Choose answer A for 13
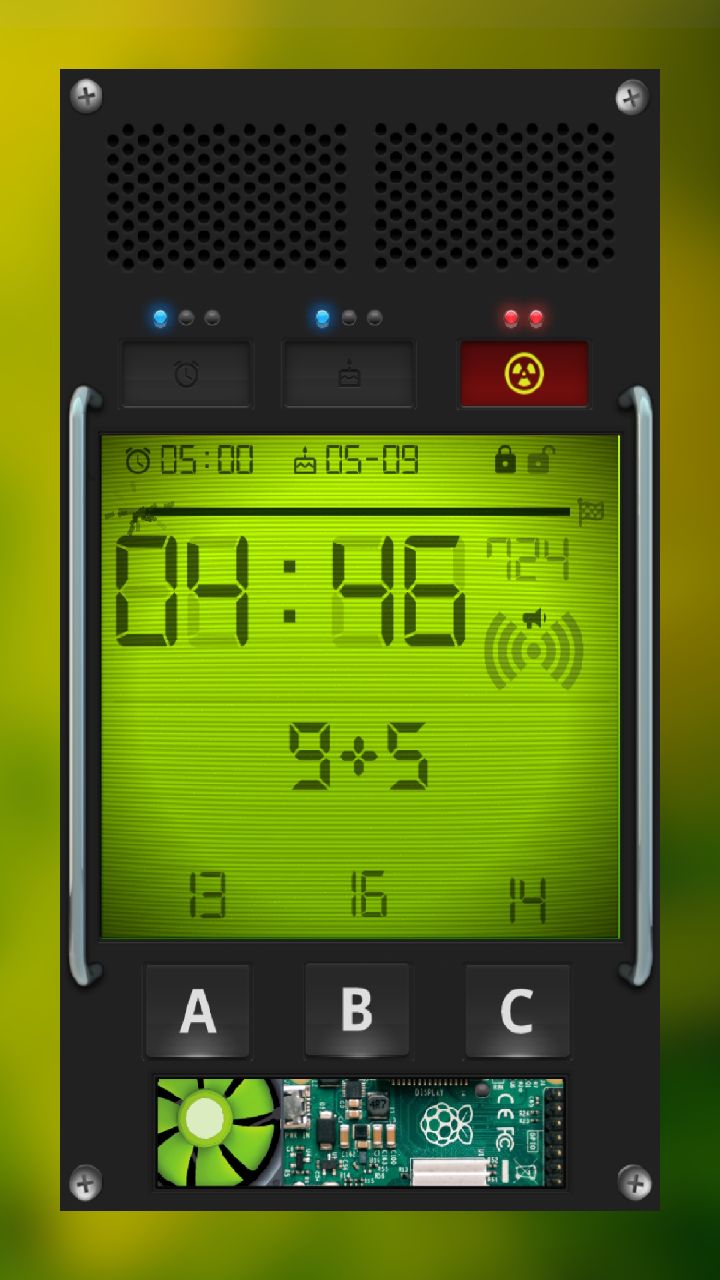Screen dimensions: 720x1280 pos(198,1011)
